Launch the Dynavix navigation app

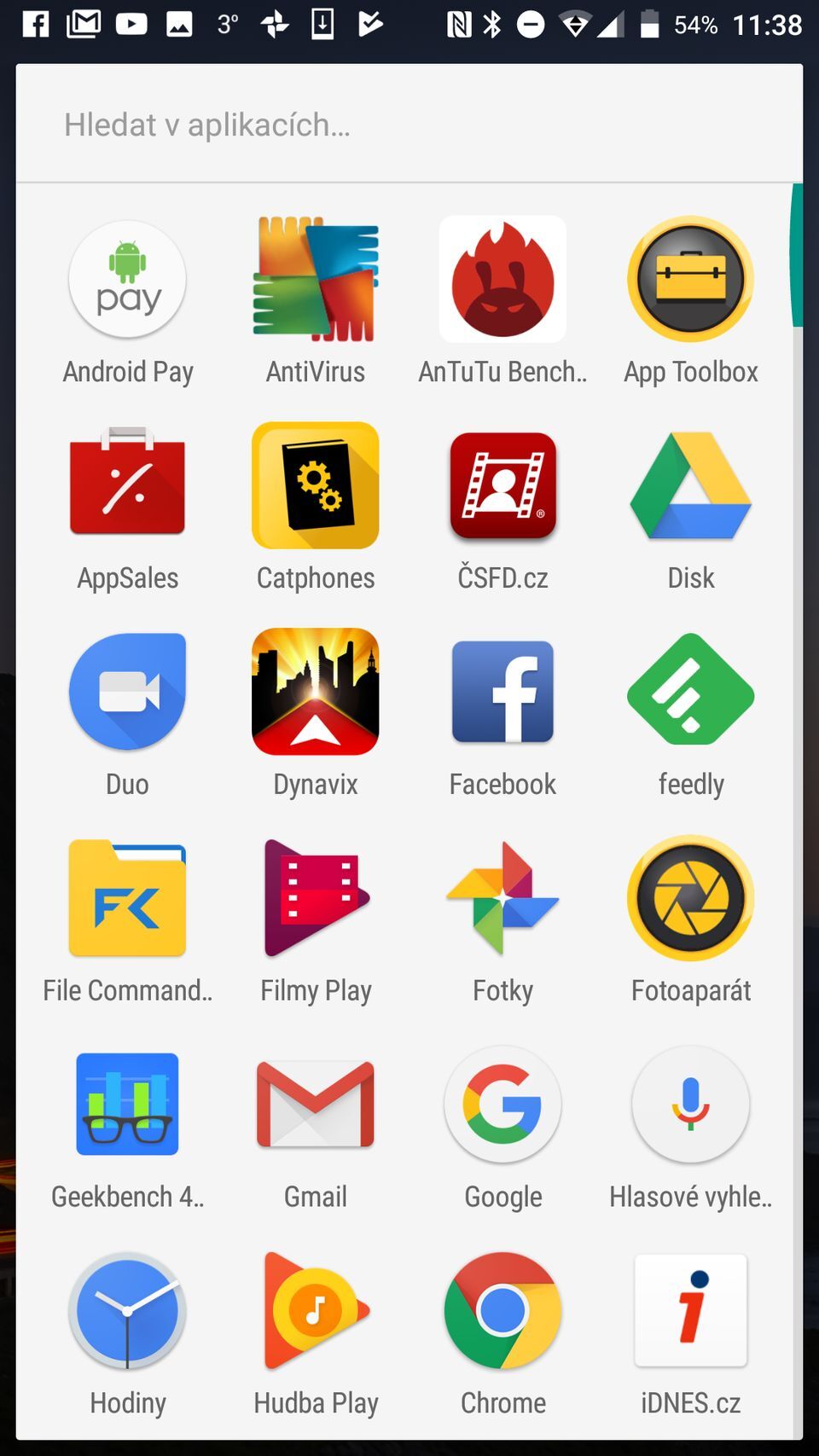pyautogui.click(x=315, y=692)
